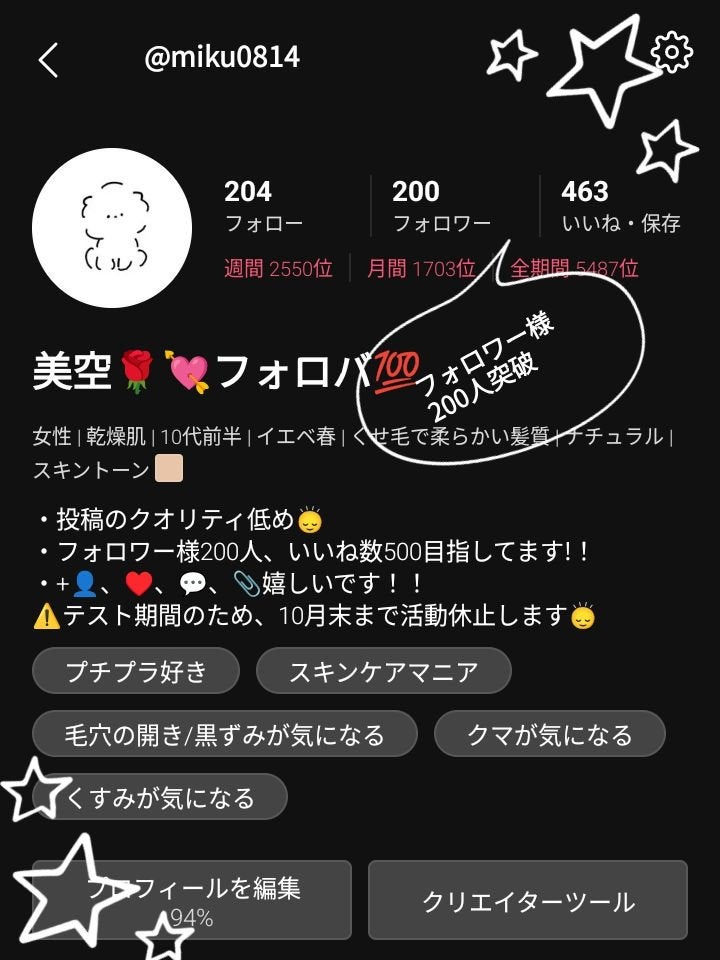
Task: Open クリエイターツール
Action: pos(528,900)
